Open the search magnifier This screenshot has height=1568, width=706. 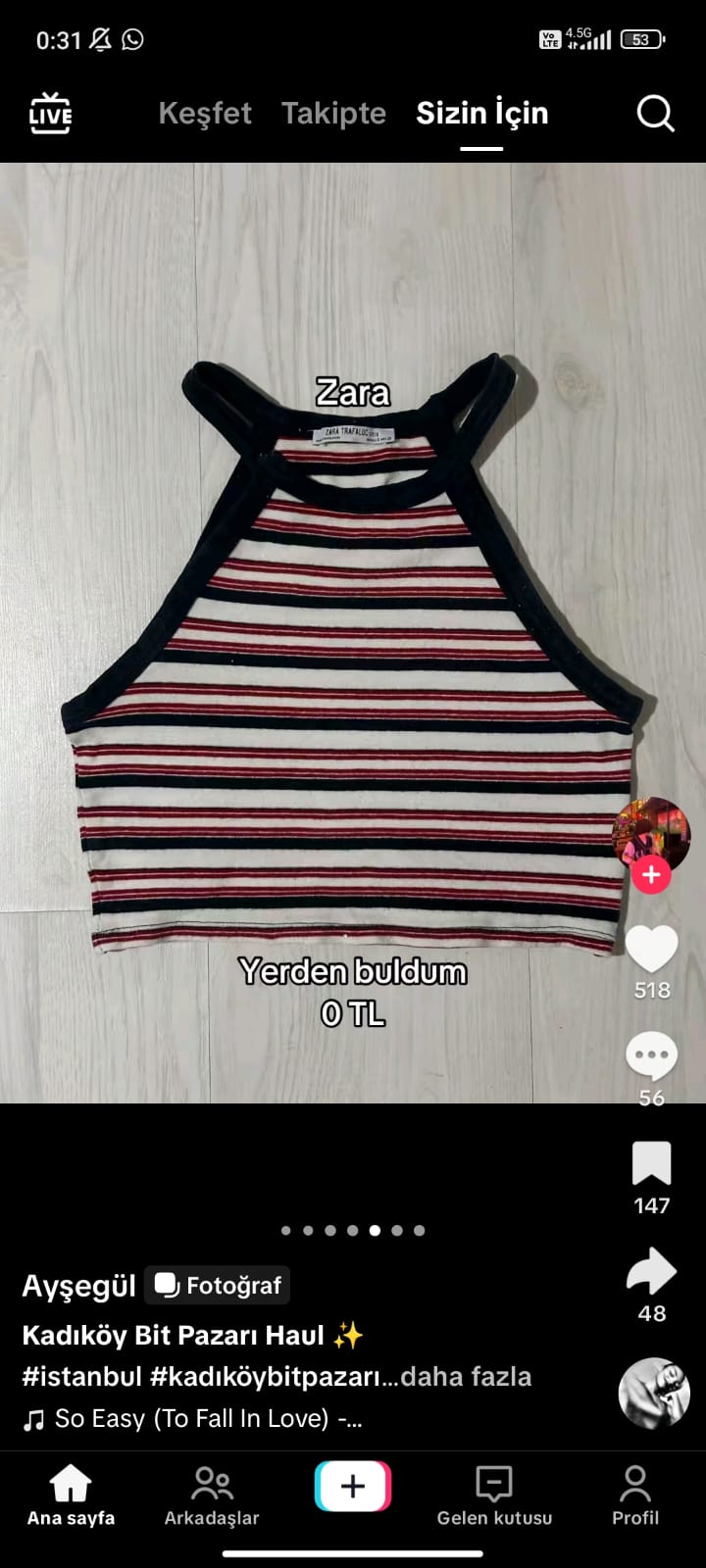655,114
